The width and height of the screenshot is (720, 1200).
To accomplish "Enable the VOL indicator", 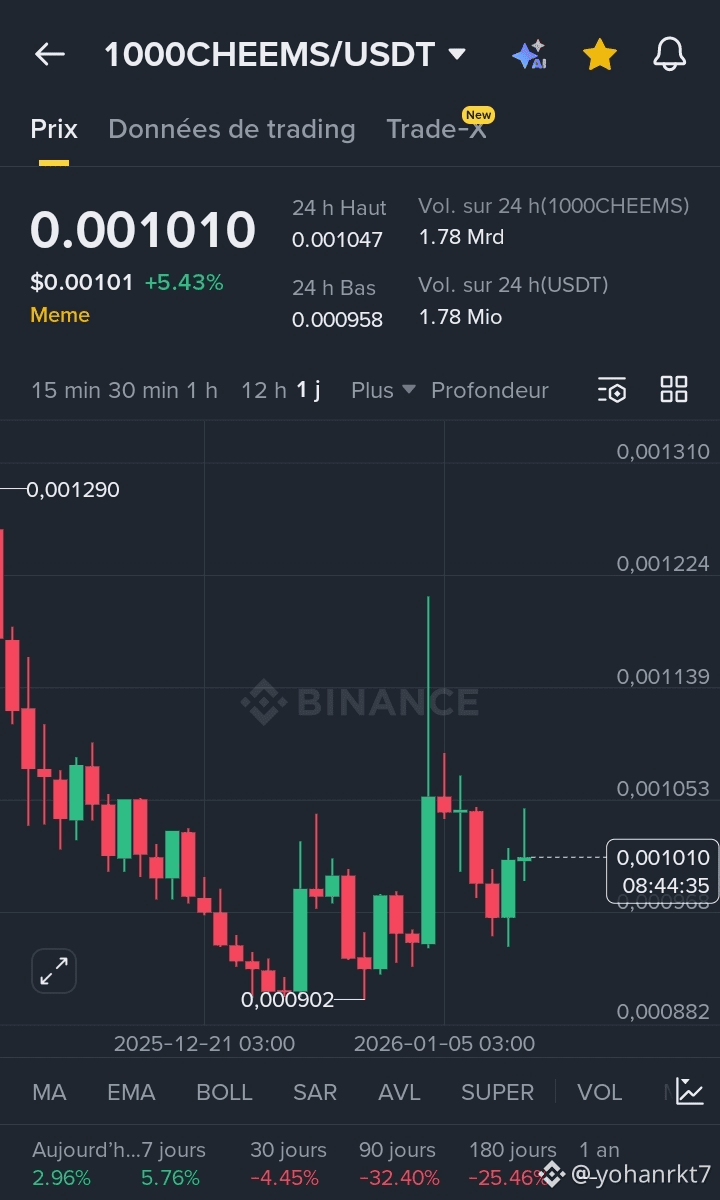I will click(x=600, y=1092).
